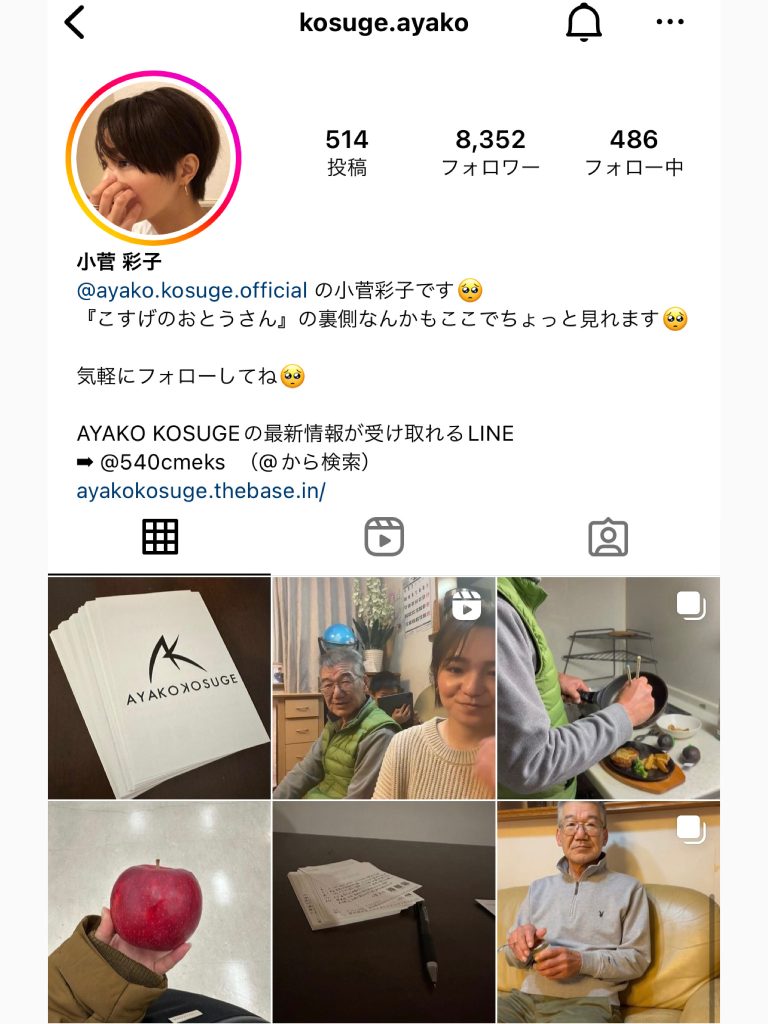Open the 486 following list
Image resolution: width=768 pixels, height=1024 pixels.
click(634, 152)
